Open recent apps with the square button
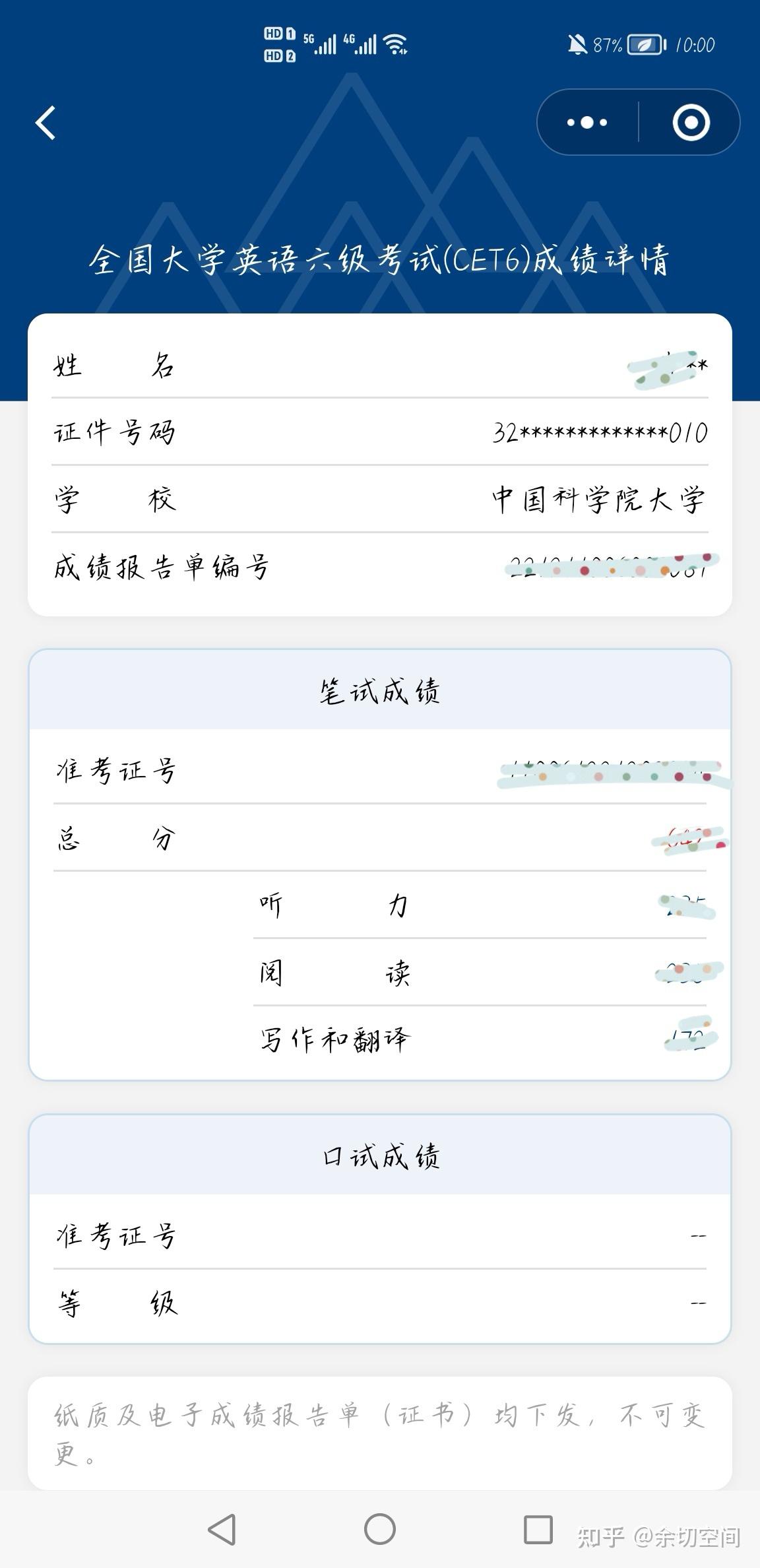 (538, 1529)
